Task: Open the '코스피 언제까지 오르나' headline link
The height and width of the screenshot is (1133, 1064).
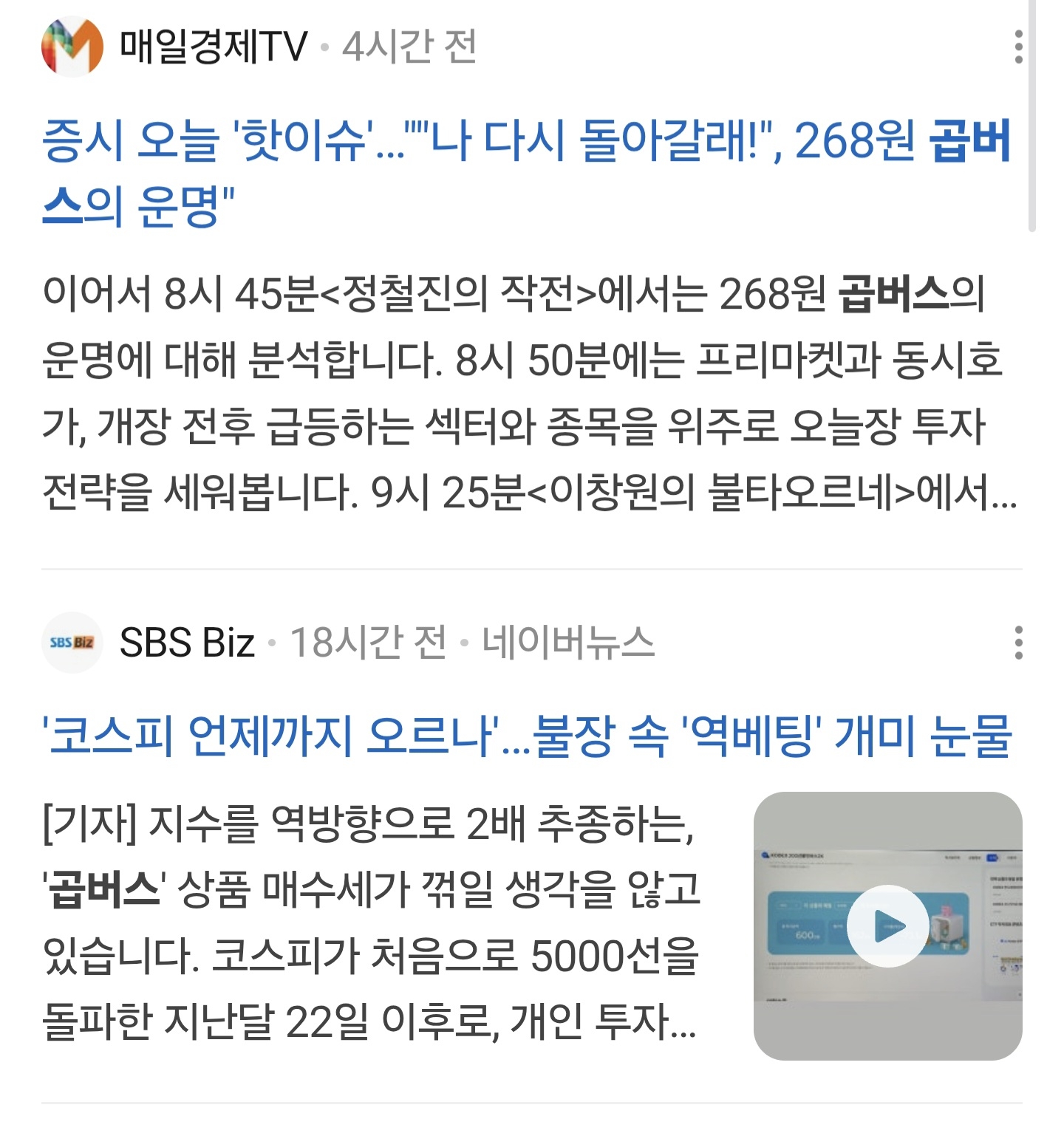Action: 526,736
